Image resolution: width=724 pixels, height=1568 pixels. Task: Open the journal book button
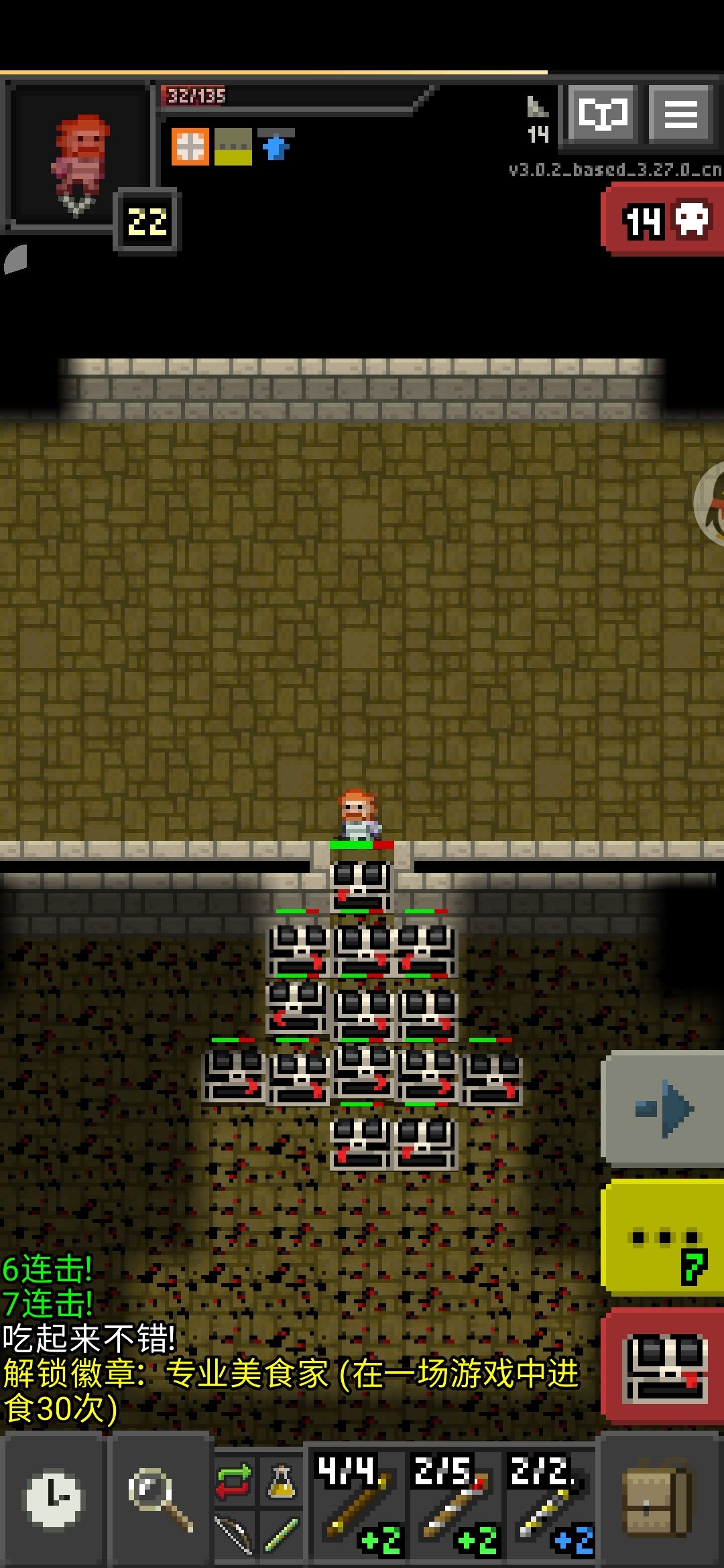coord(603,113)
